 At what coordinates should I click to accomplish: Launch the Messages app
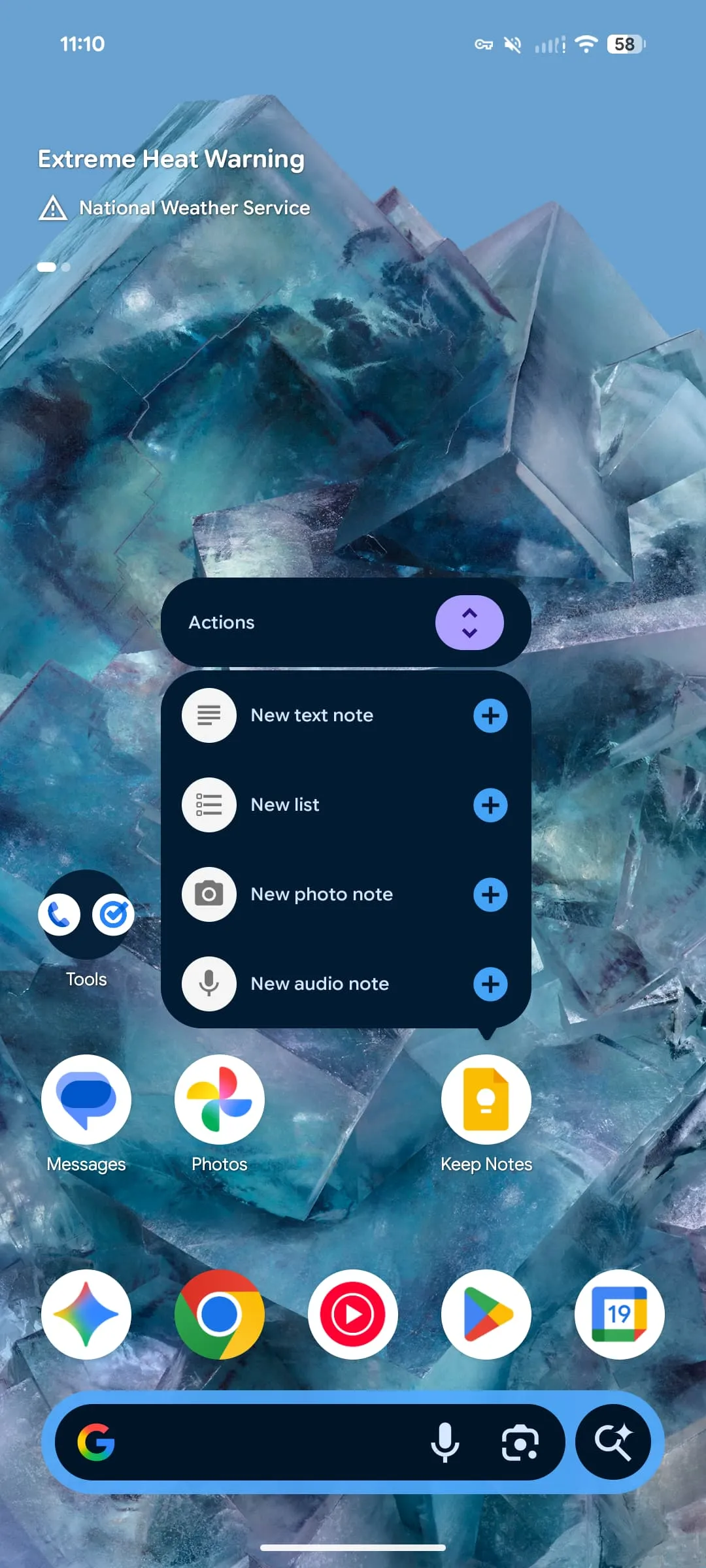click(x=86, y=1100)
